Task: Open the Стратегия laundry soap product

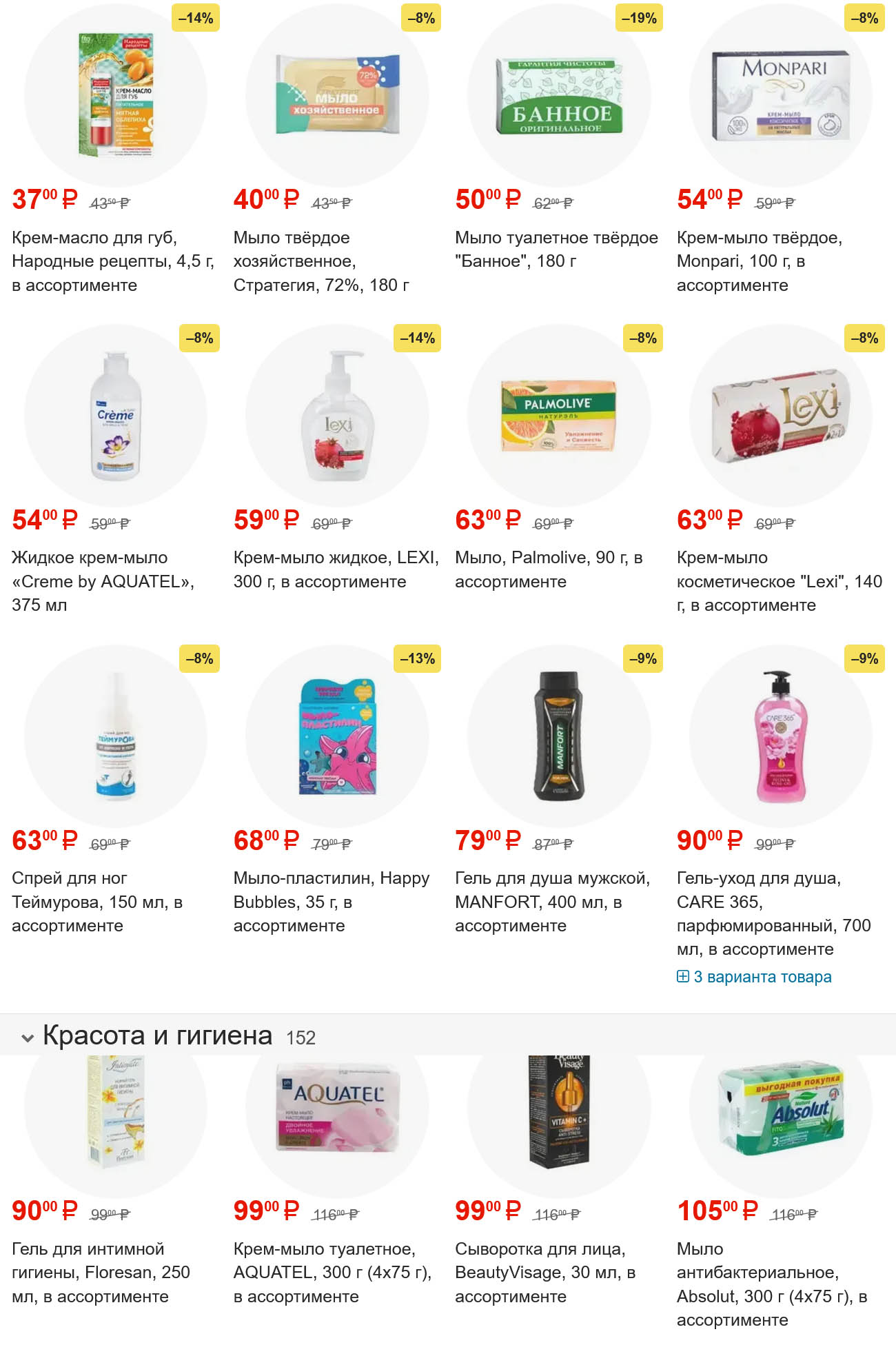Action: pyautogui.click(x=320, y=261)
